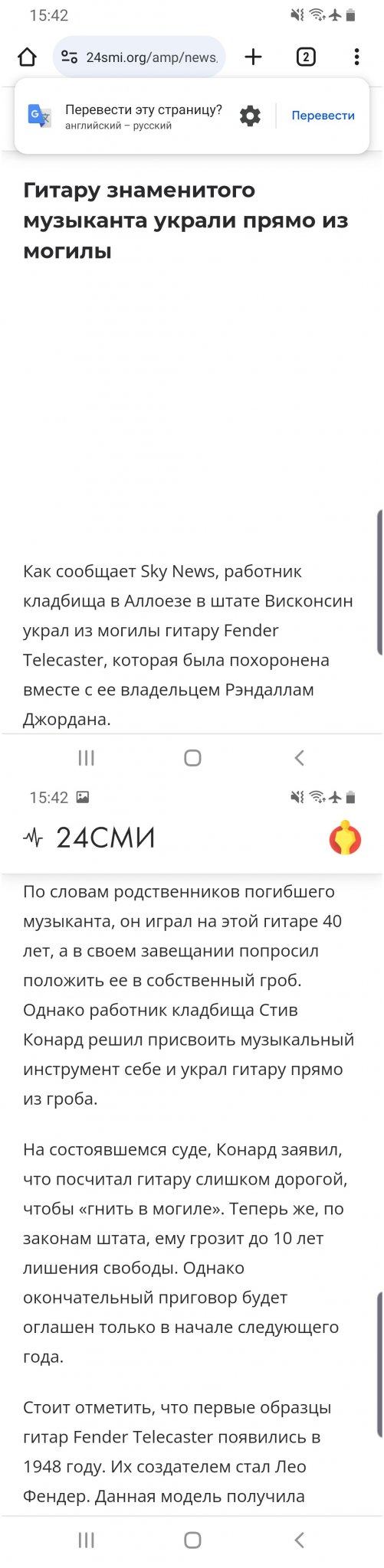Image resolution: width=384 pixels, height=1568 pixels.
Task: Tap Перевести to translate the page
Action: pyautogui.click(x=323, y=116)
